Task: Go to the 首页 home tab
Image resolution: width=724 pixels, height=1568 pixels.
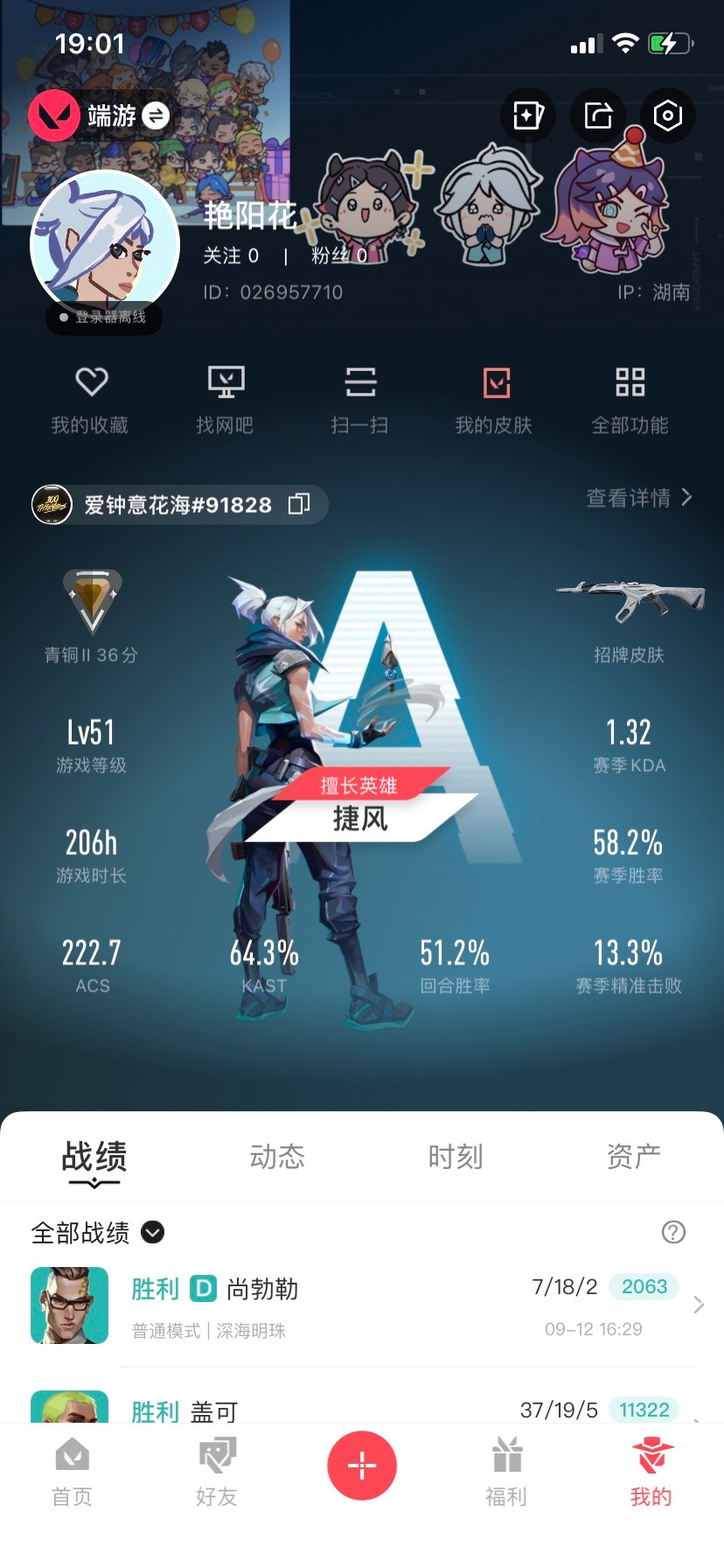Action: coord(72,1472)
